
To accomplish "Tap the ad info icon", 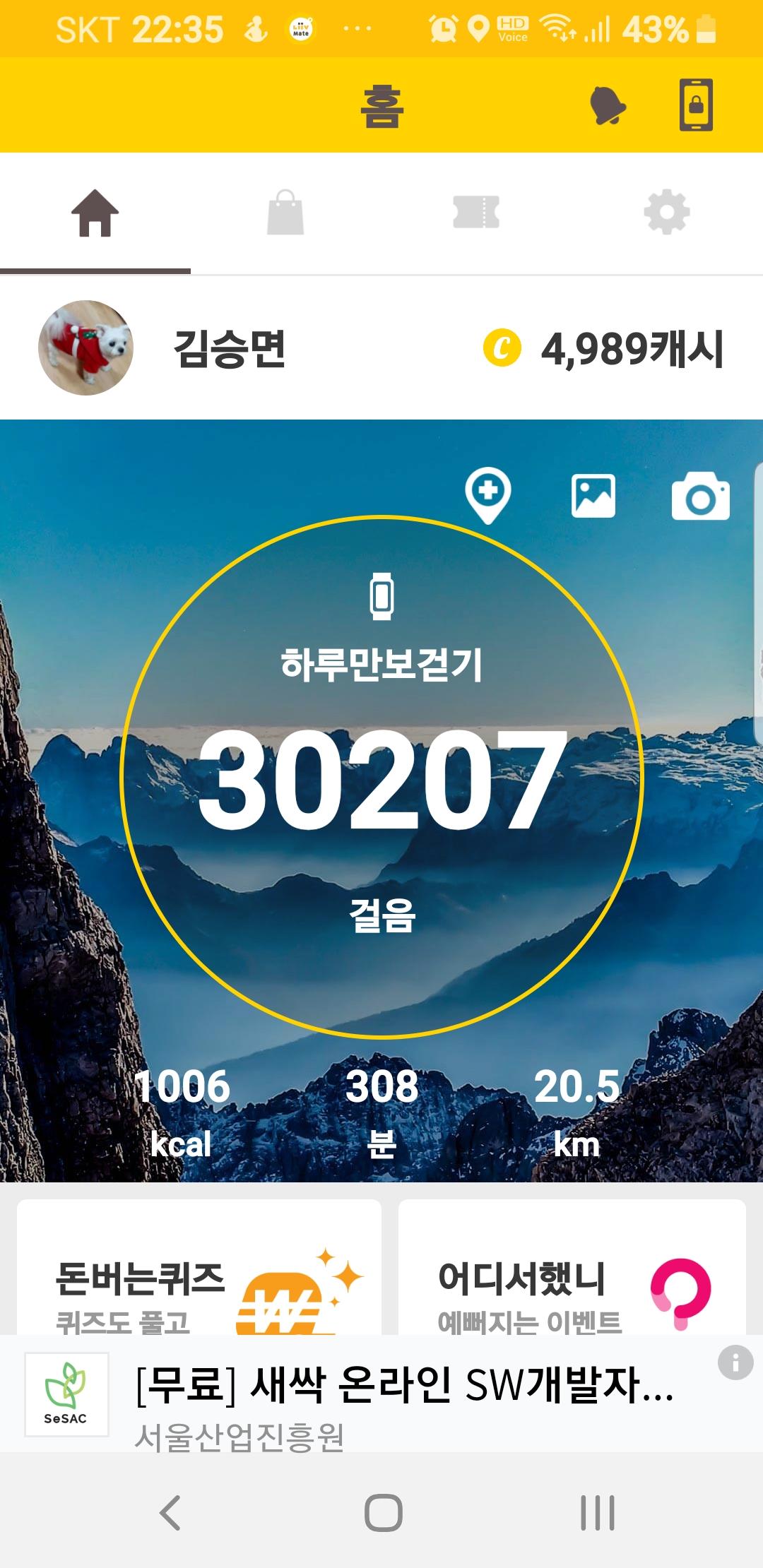I will (735, 1362).
